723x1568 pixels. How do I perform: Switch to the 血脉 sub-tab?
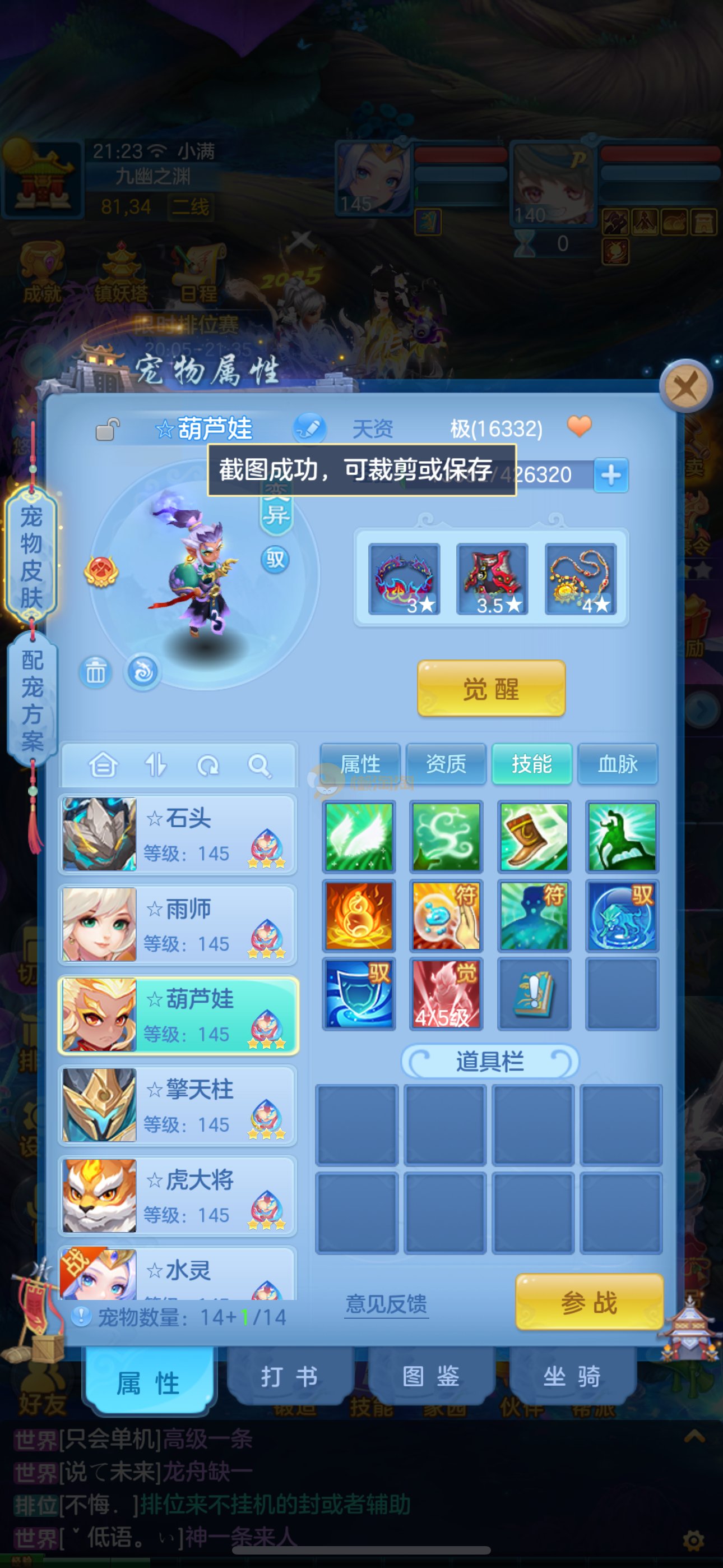617,763
